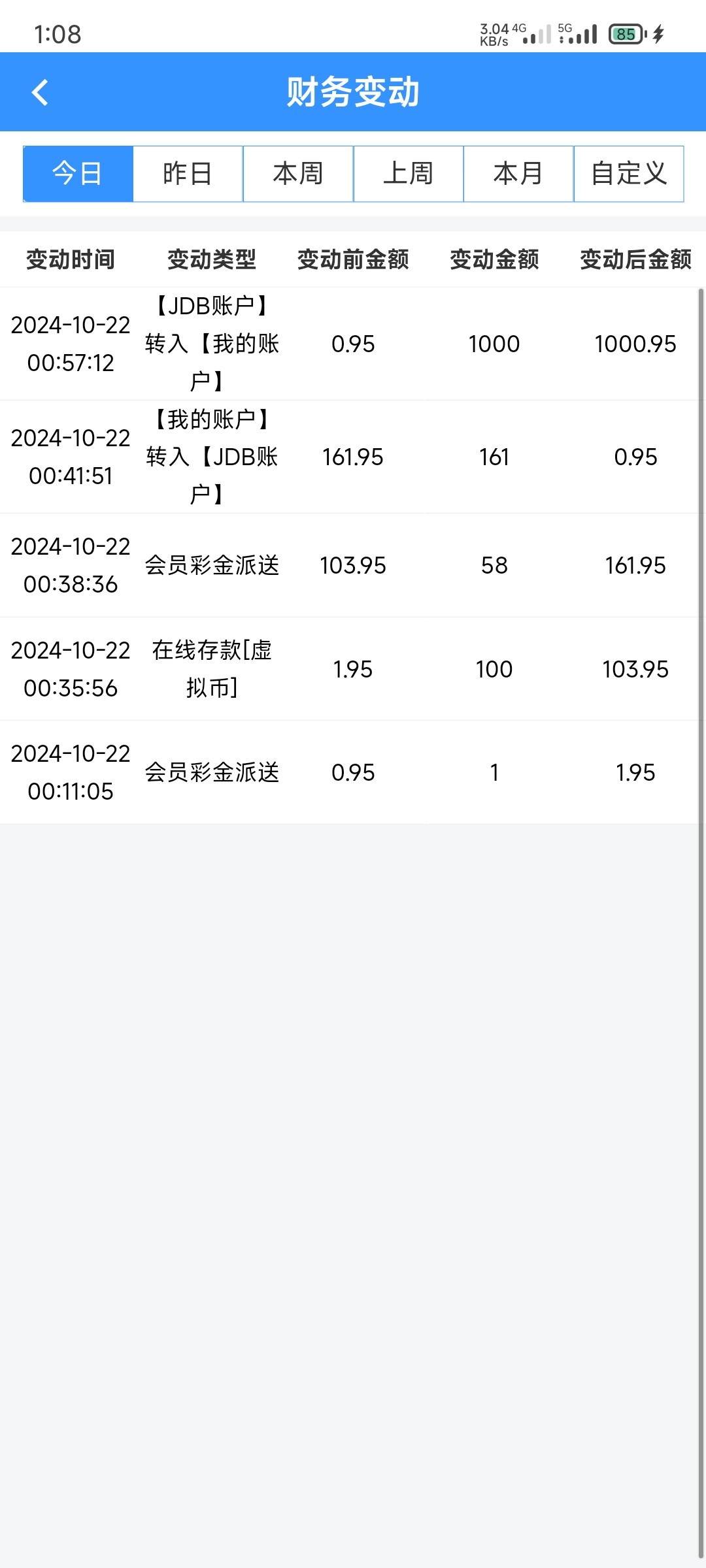View this month's records via 本月

click(518, 174)
